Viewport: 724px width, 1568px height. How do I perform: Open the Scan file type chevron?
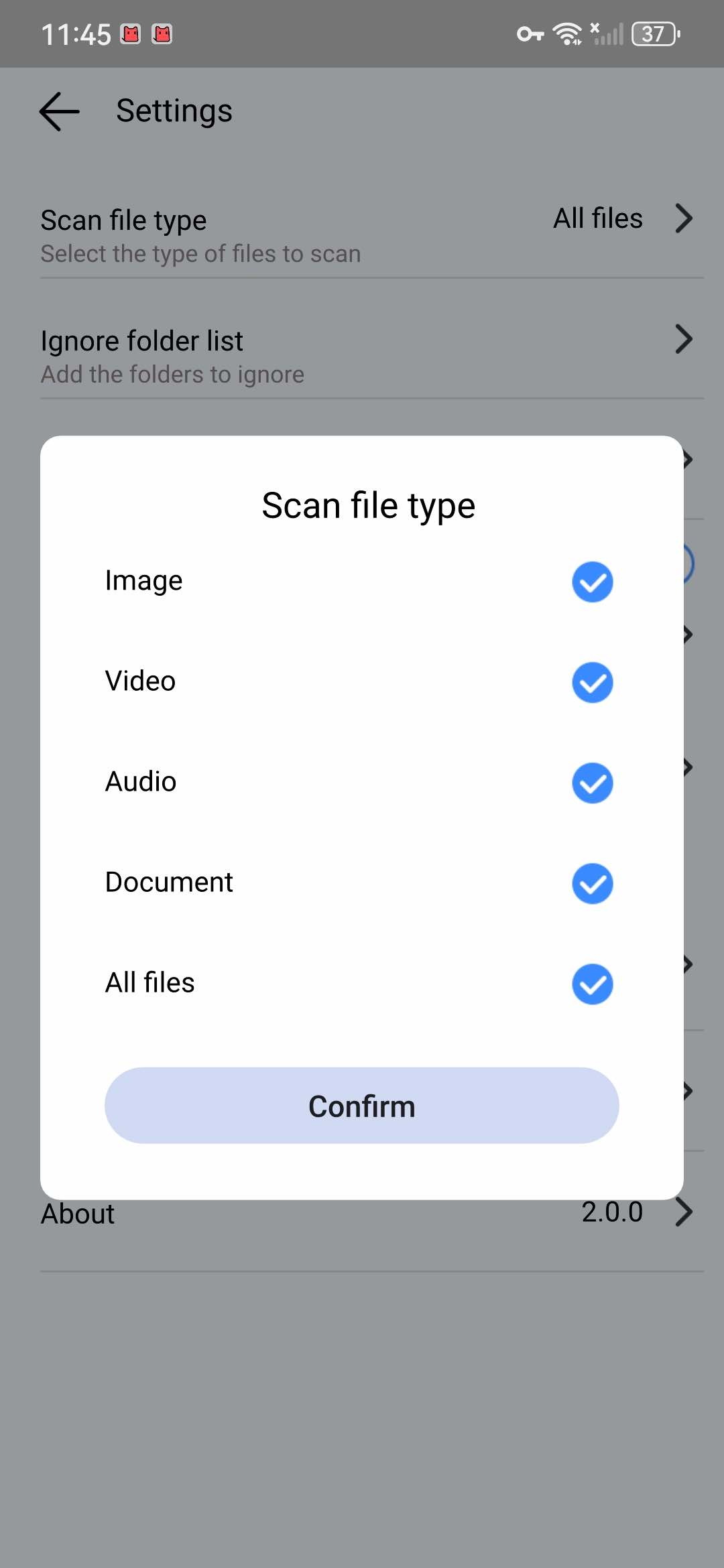[684, 218]
